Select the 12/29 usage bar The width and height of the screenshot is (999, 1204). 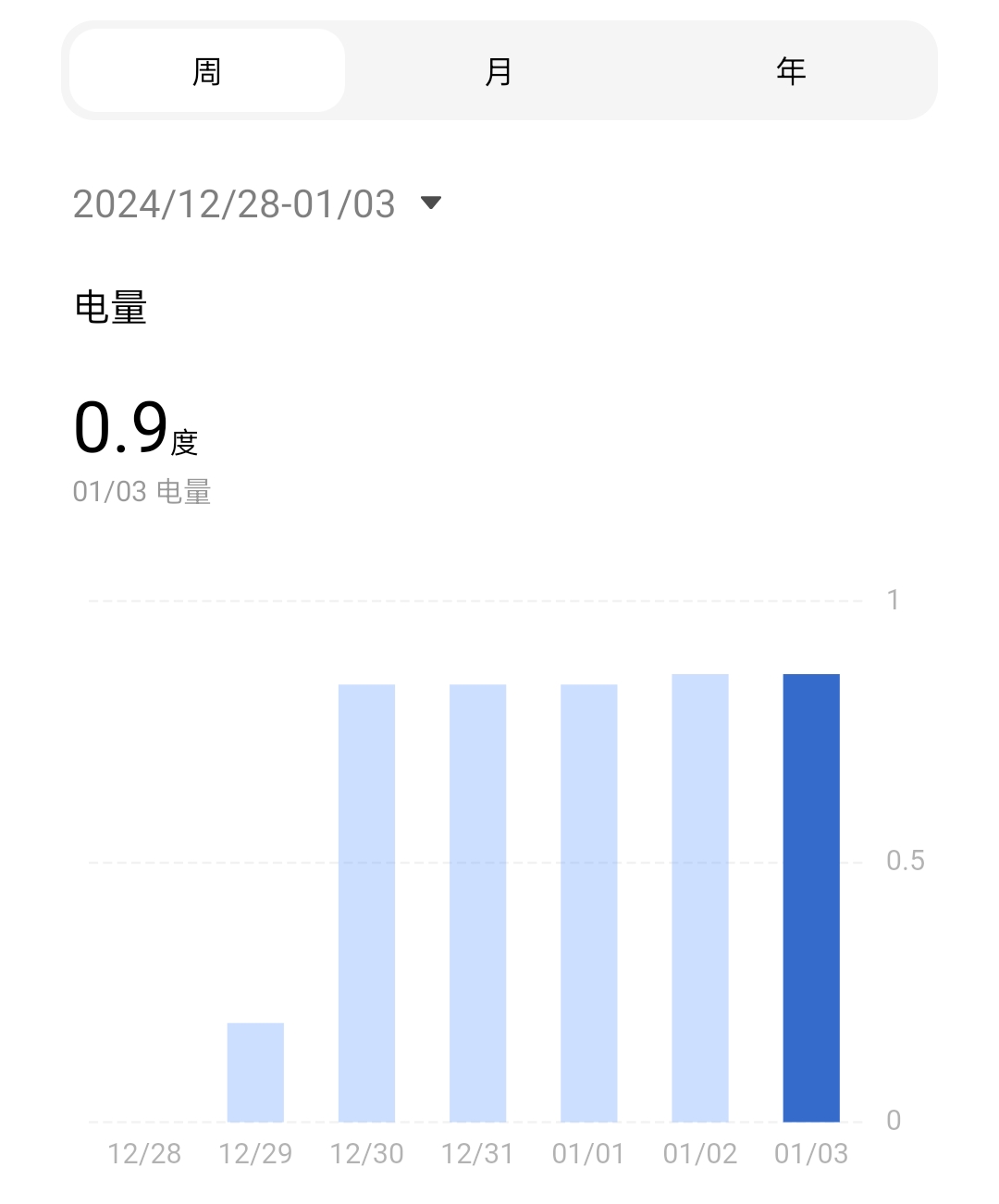[x=255, y=1068]
